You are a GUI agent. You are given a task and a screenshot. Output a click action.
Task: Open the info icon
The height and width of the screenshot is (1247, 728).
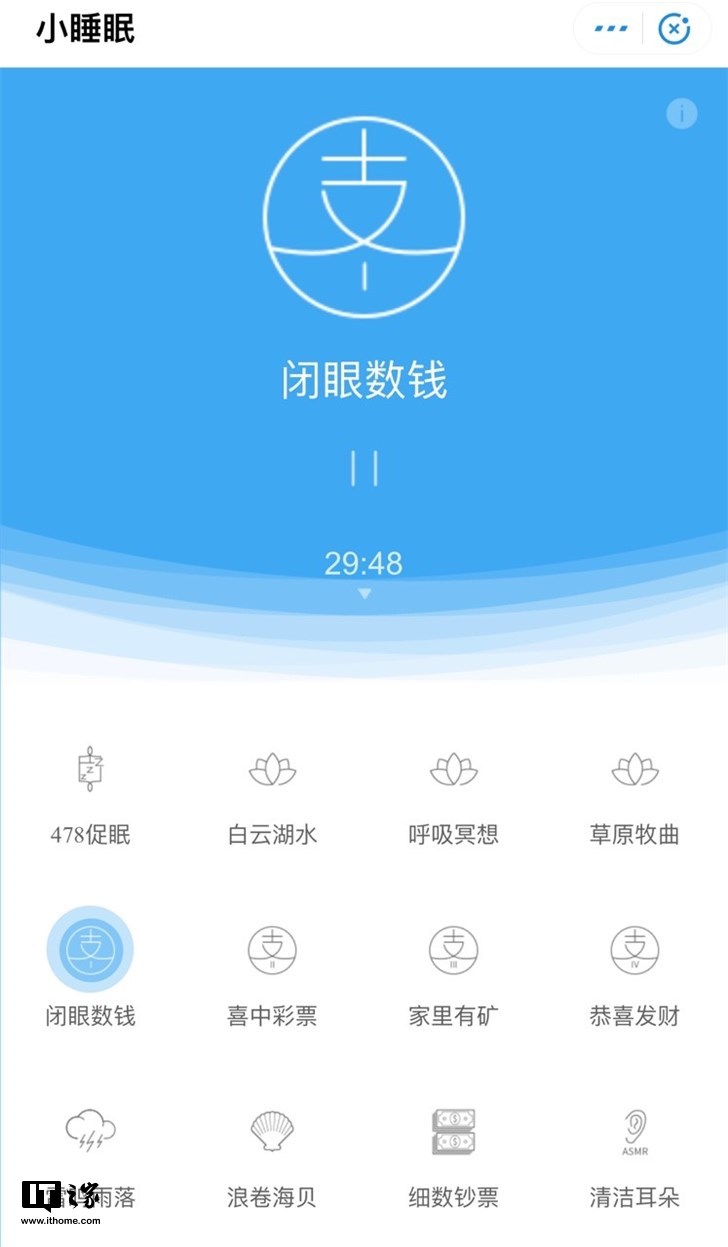pos(681,114)
